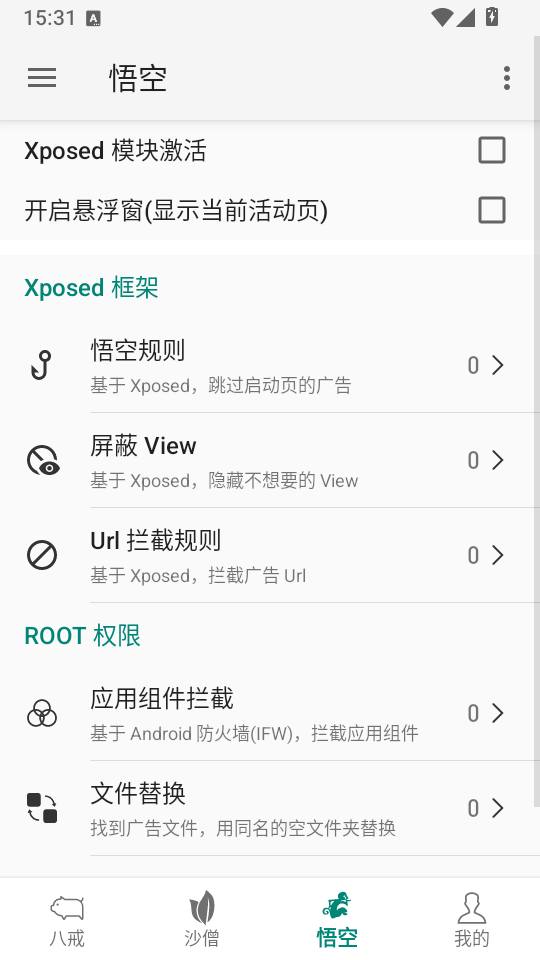
Task: Enable the Xposed 模块激活 checkbox
Action: [492, 150]
